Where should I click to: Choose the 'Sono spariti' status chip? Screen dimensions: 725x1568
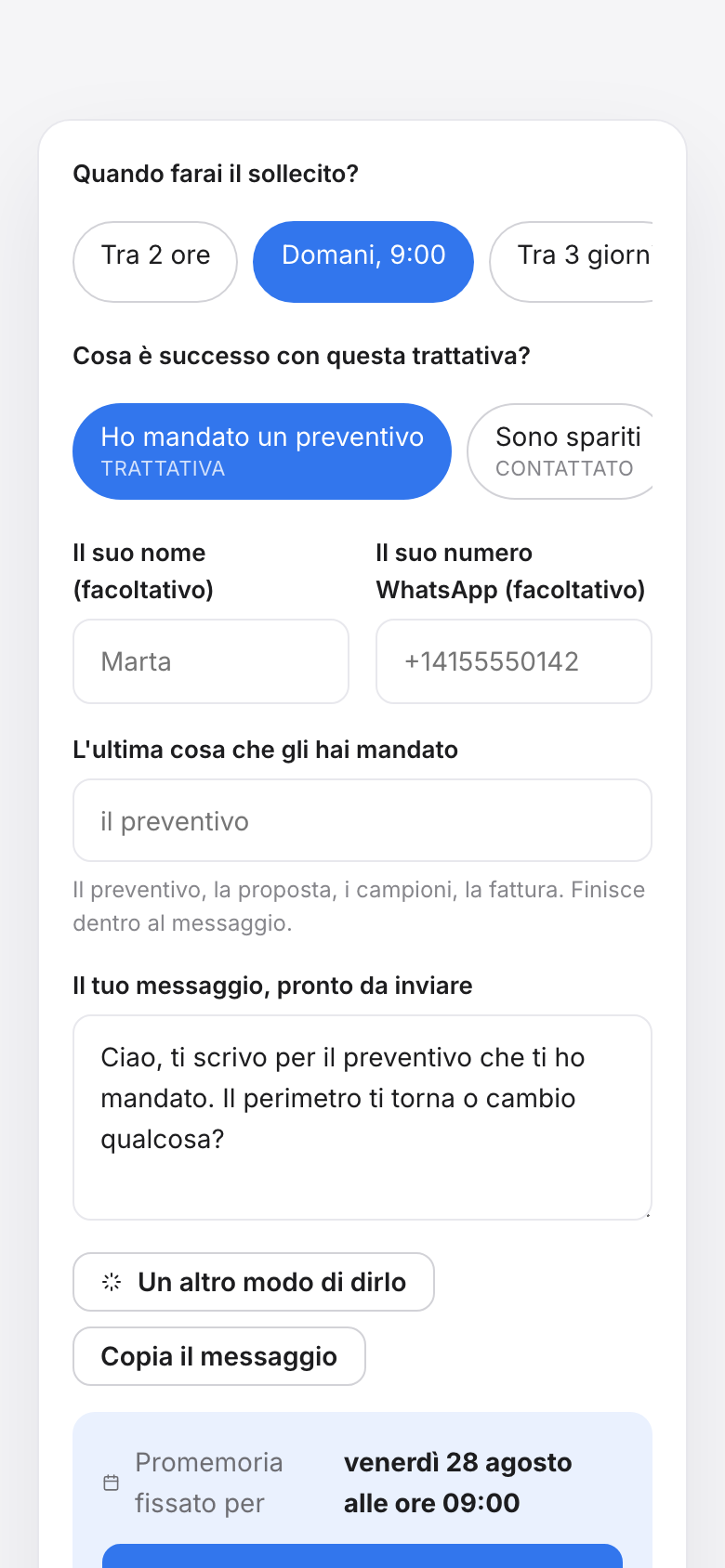point(560,451)
